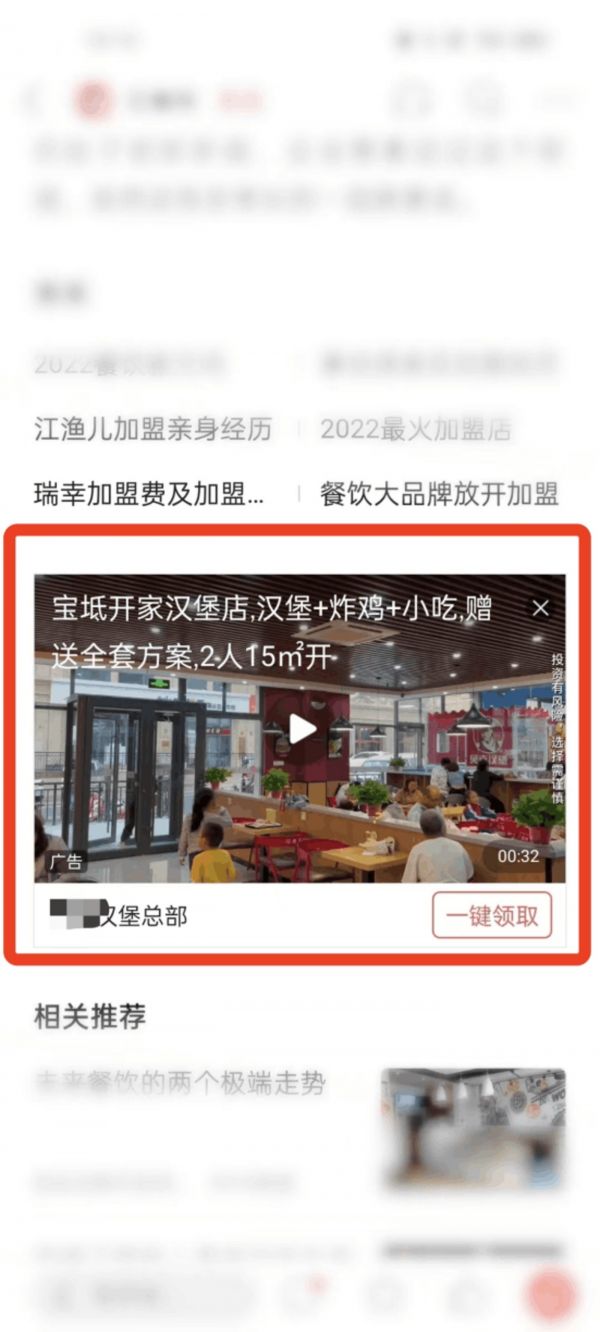Open search suggestion 2022最火加盟店
This screenshot has width=600, height=1332.
coord(416,430)
